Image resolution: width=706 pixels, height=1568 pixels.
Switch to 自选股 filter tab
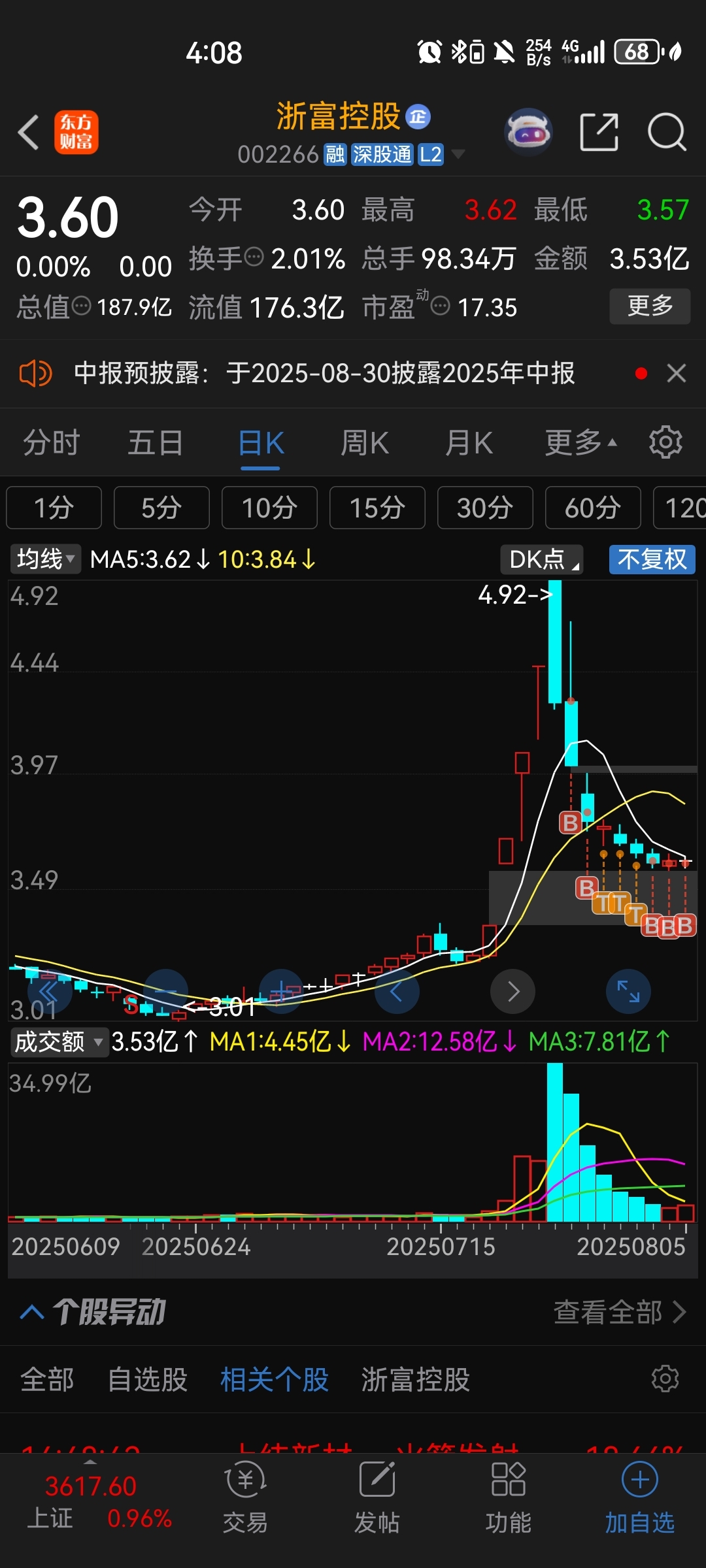pyautogui.click(x=148, y=1380)
